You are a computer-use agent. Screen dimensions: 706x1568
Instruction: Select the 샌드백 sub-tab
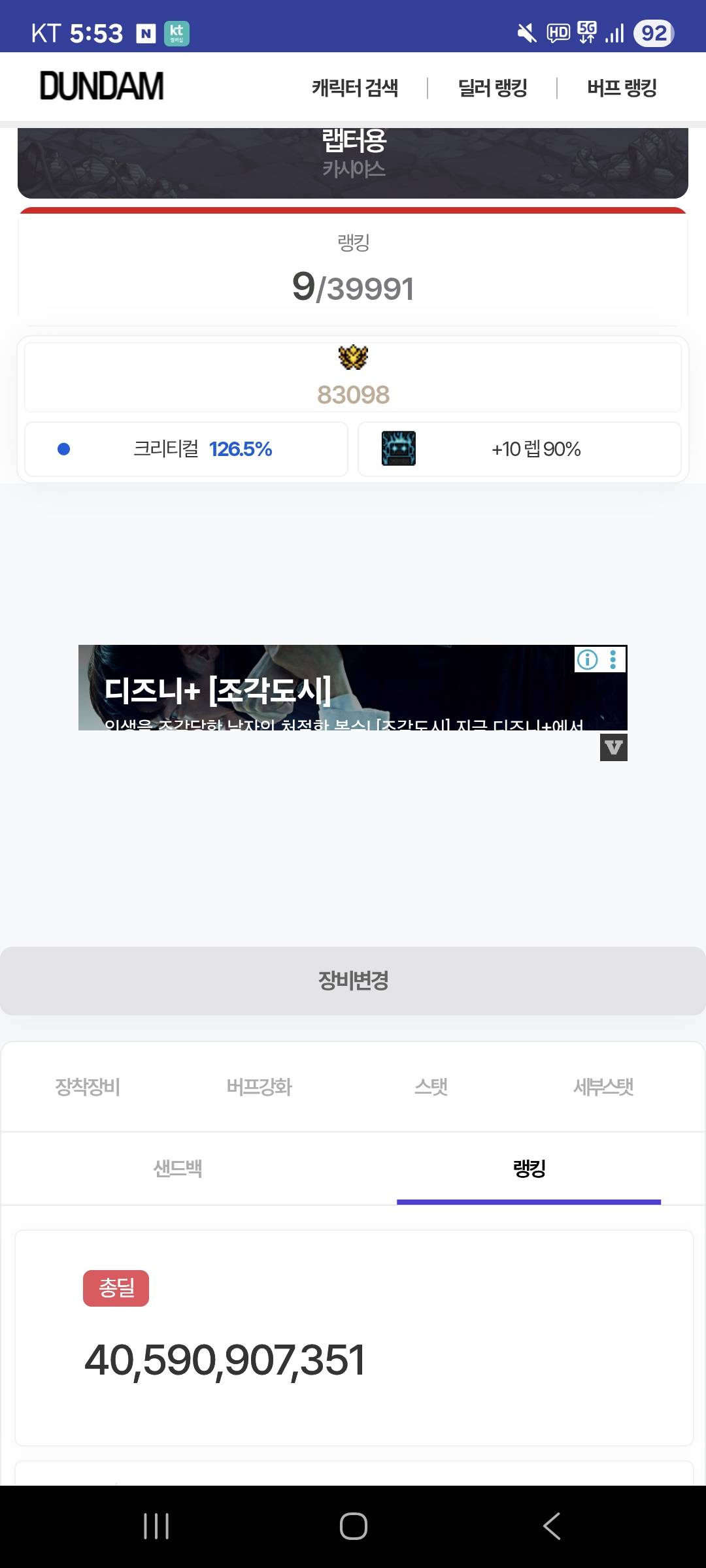178,1168
